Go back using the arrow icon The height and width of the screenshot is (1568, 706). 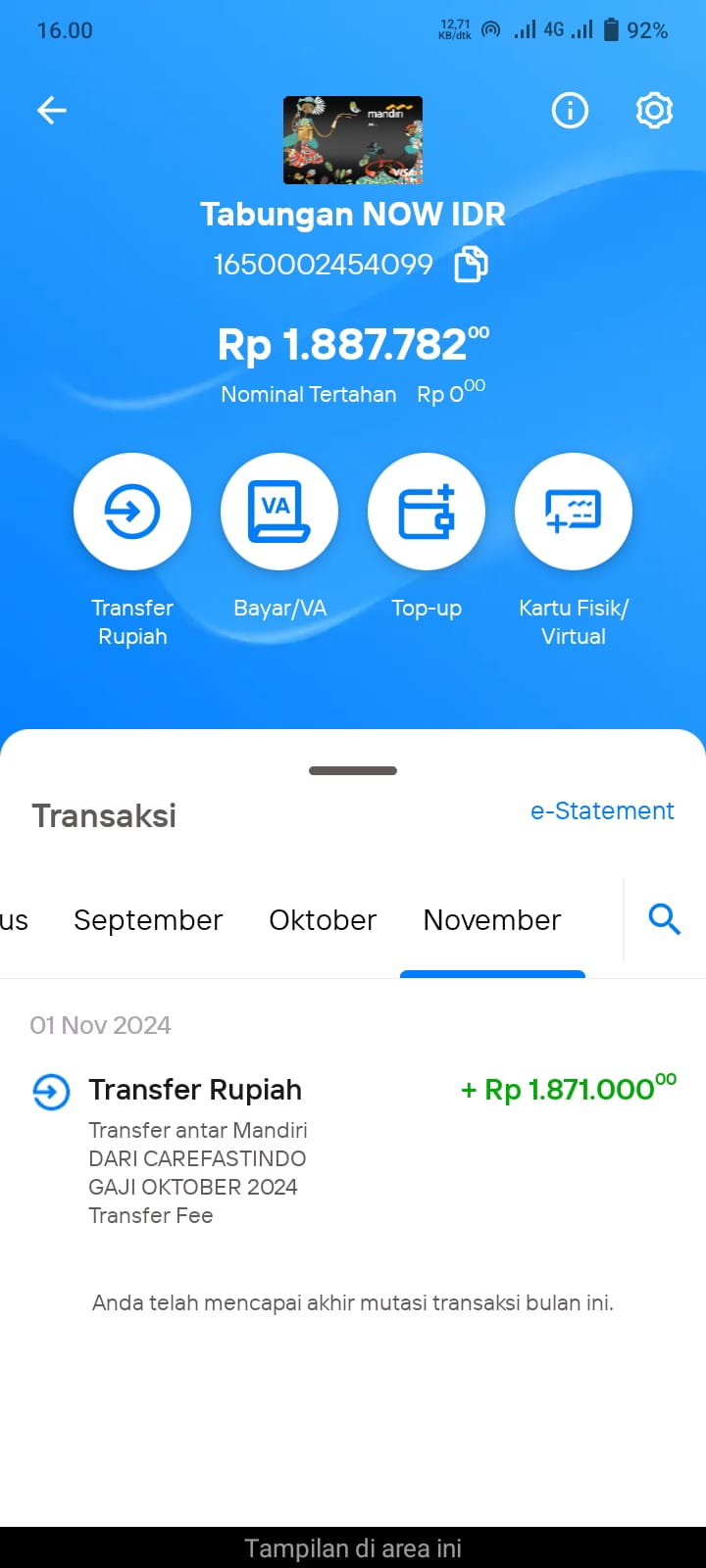pos(52,111)
